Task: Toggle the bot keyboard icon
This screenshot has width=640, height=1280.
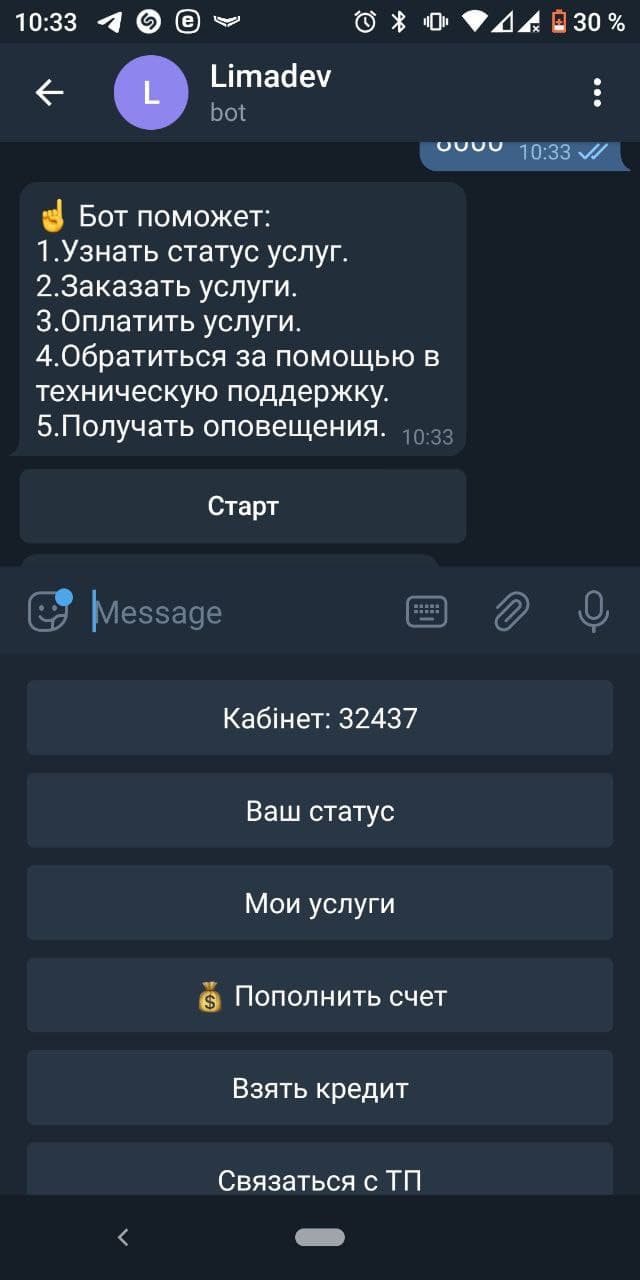Action: tap(427, 612)
